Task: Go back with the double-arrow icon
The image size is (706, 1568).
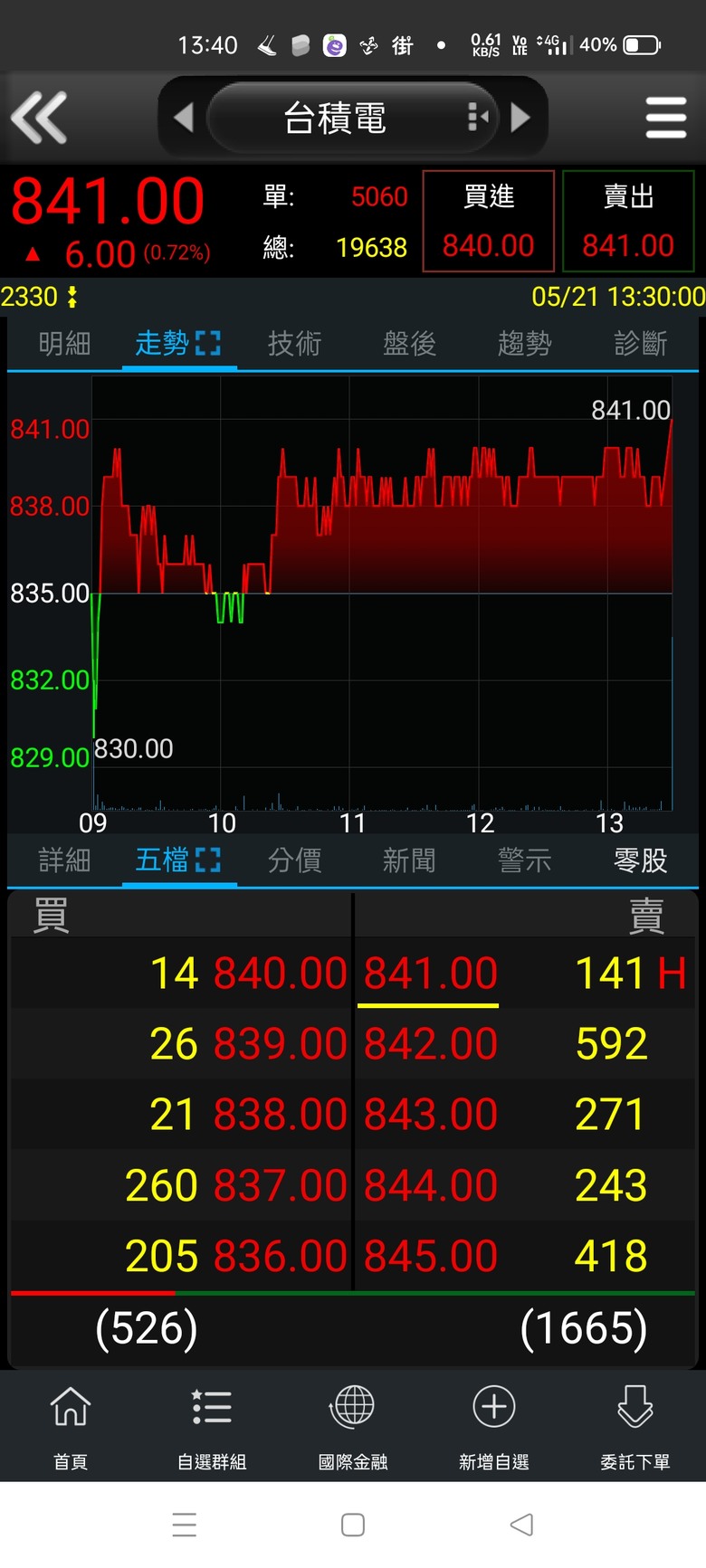Action: (x=39, y=118)
